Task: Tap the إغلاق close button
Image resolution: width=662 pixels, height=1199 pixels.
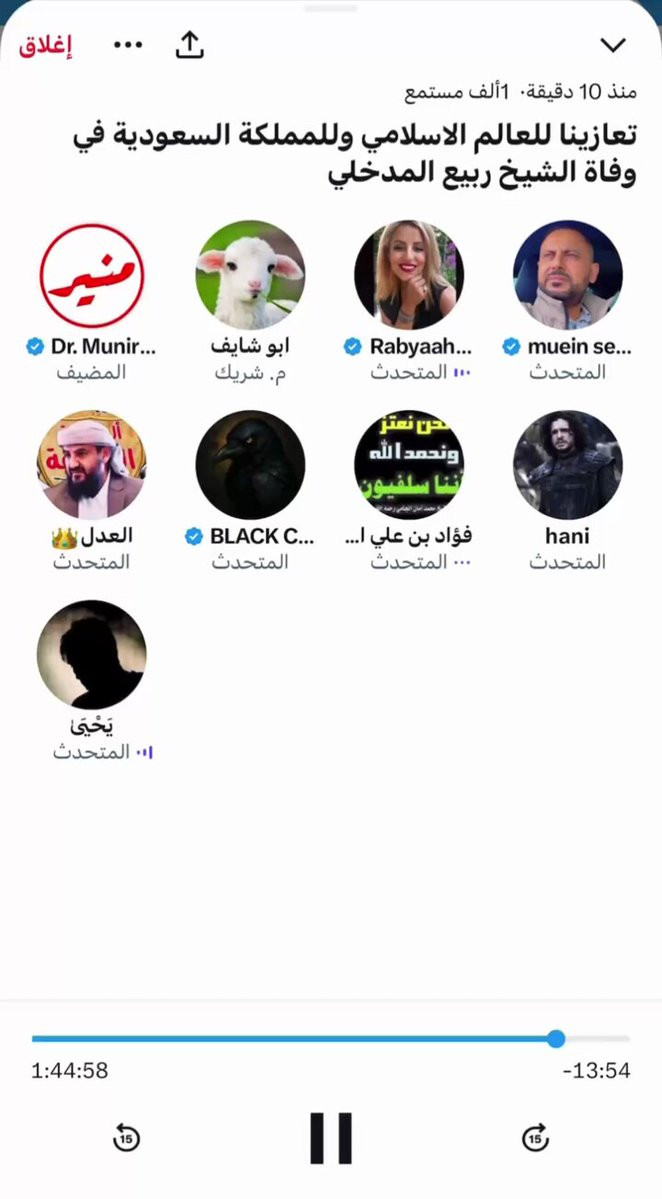Action: pos(47,46)
